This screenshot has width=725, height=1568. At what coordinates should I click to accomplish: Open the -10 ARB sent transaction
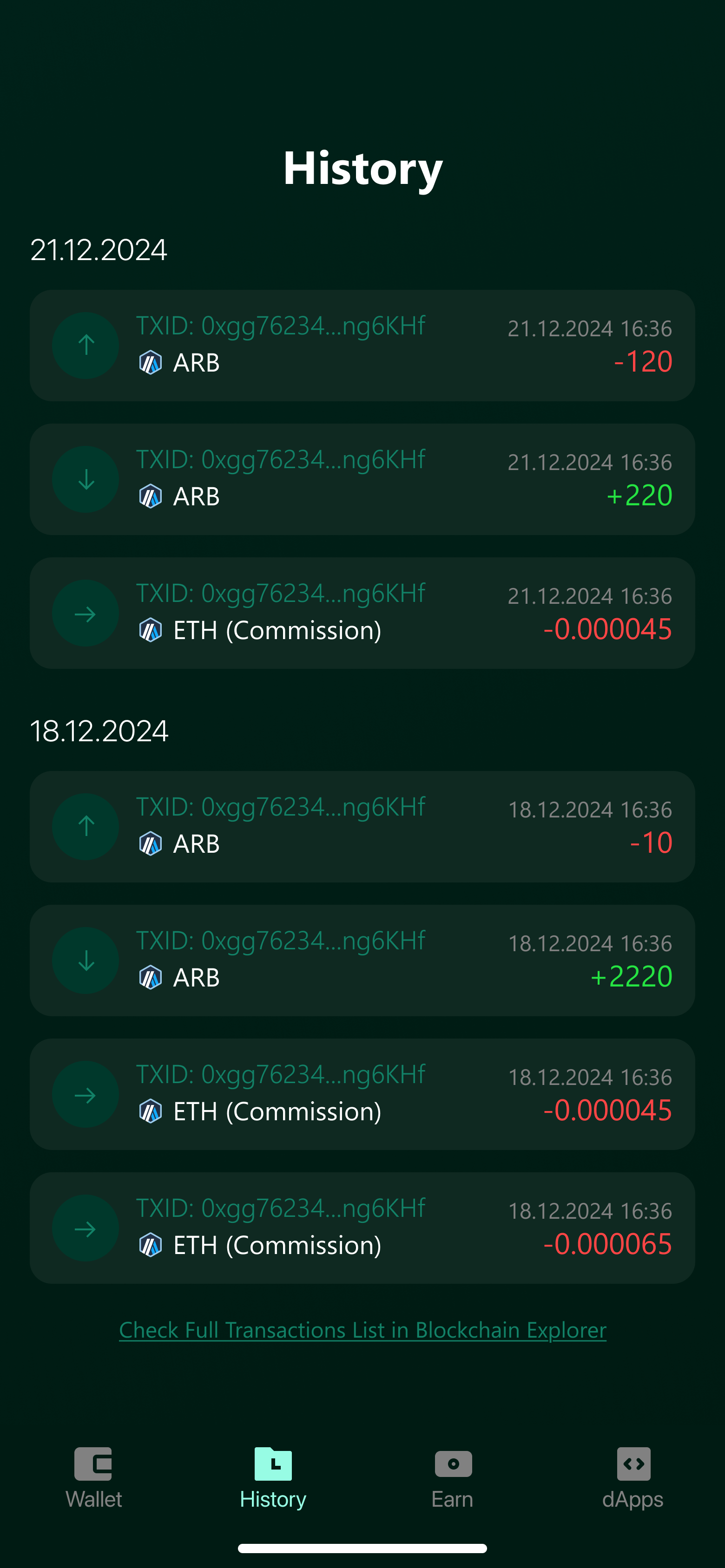(x=362, y=826)
